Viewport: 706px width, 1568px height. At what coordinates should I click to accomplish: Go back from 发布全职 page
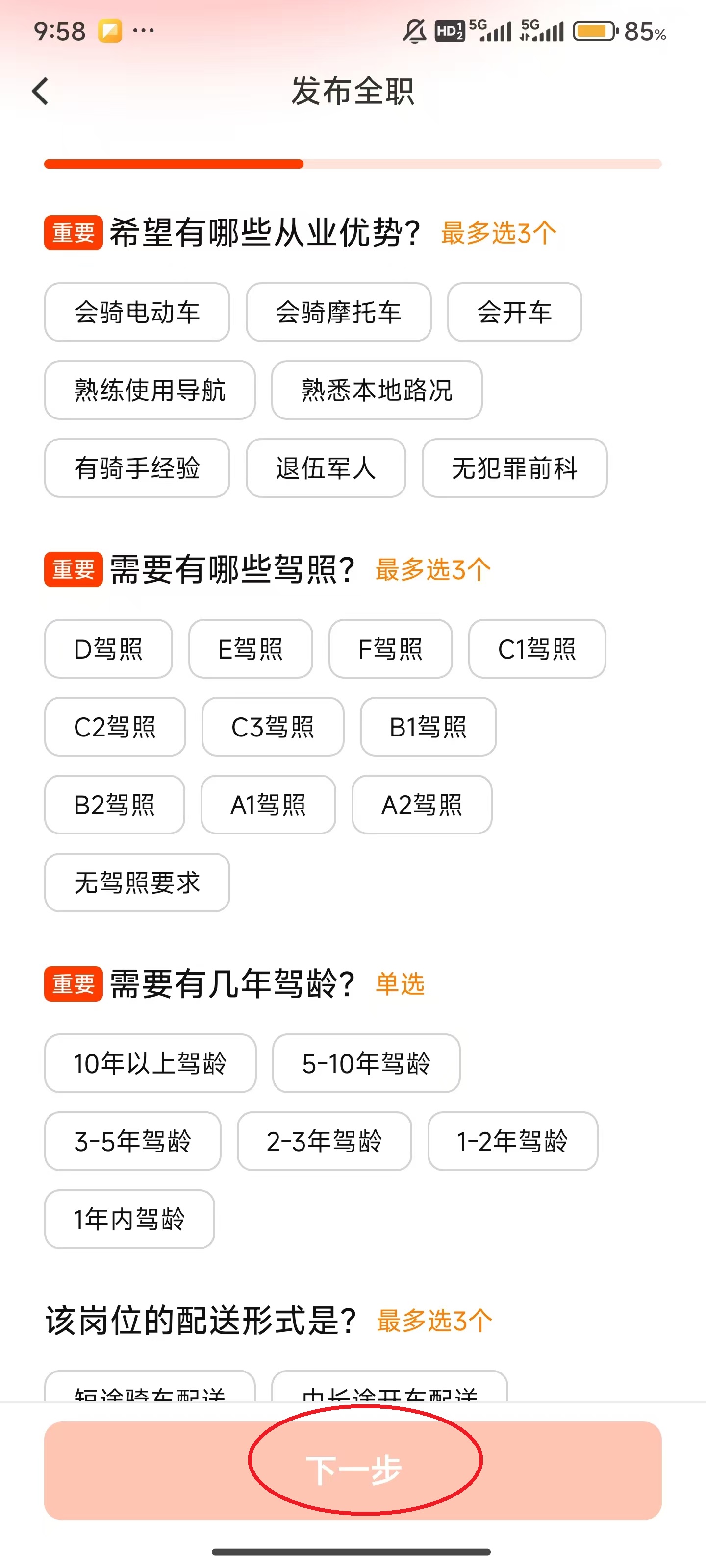[40, 91]
